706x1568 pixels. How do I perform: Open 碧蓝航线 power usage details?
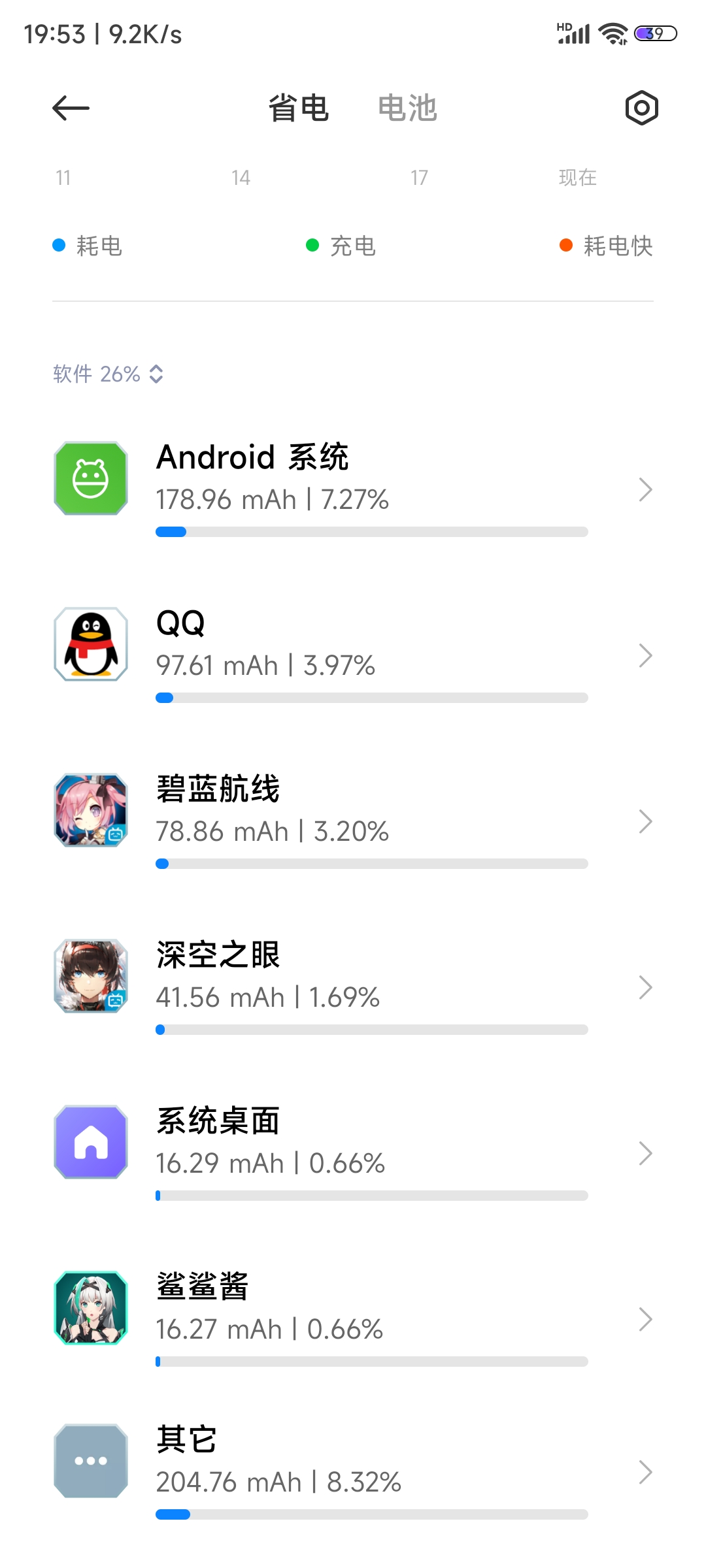coord(353,821)
